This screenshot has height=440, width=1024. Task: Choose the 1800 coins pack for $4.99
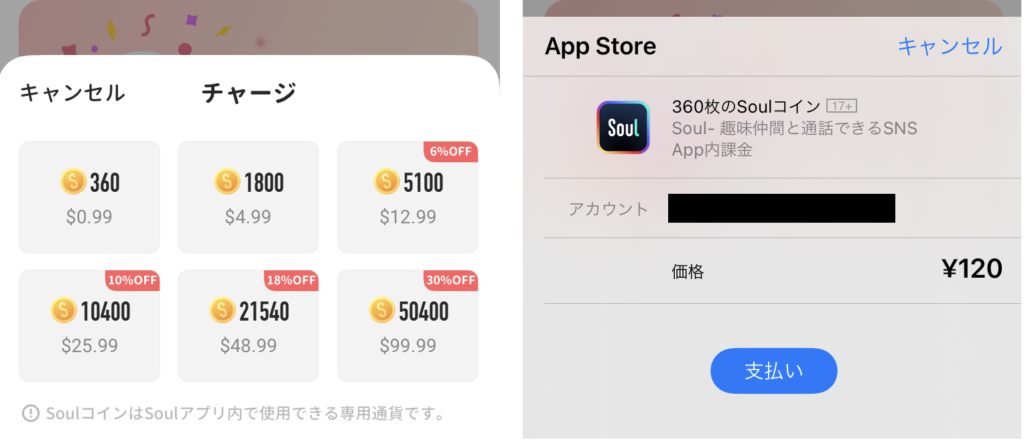tap(248, 197)
